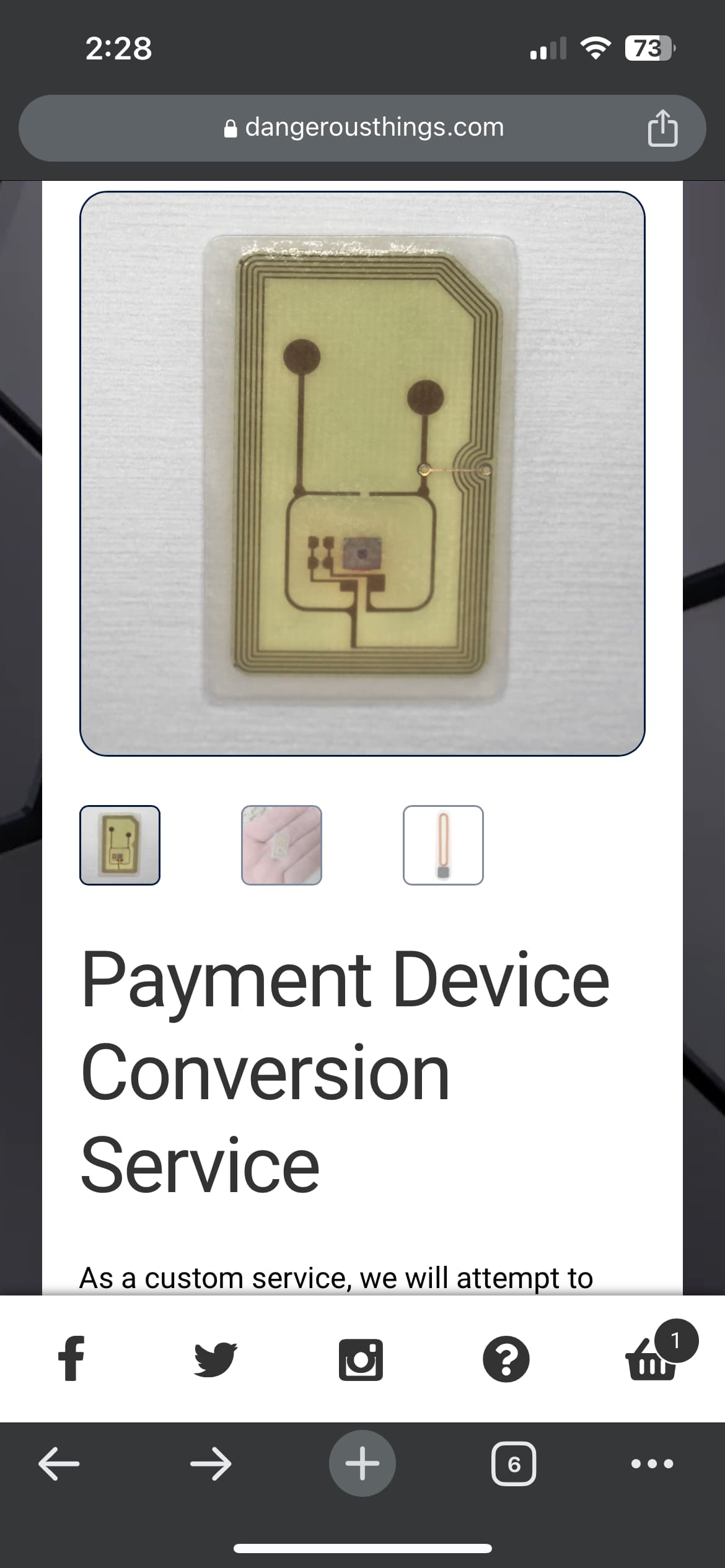Go forward to the next page

211,1464
